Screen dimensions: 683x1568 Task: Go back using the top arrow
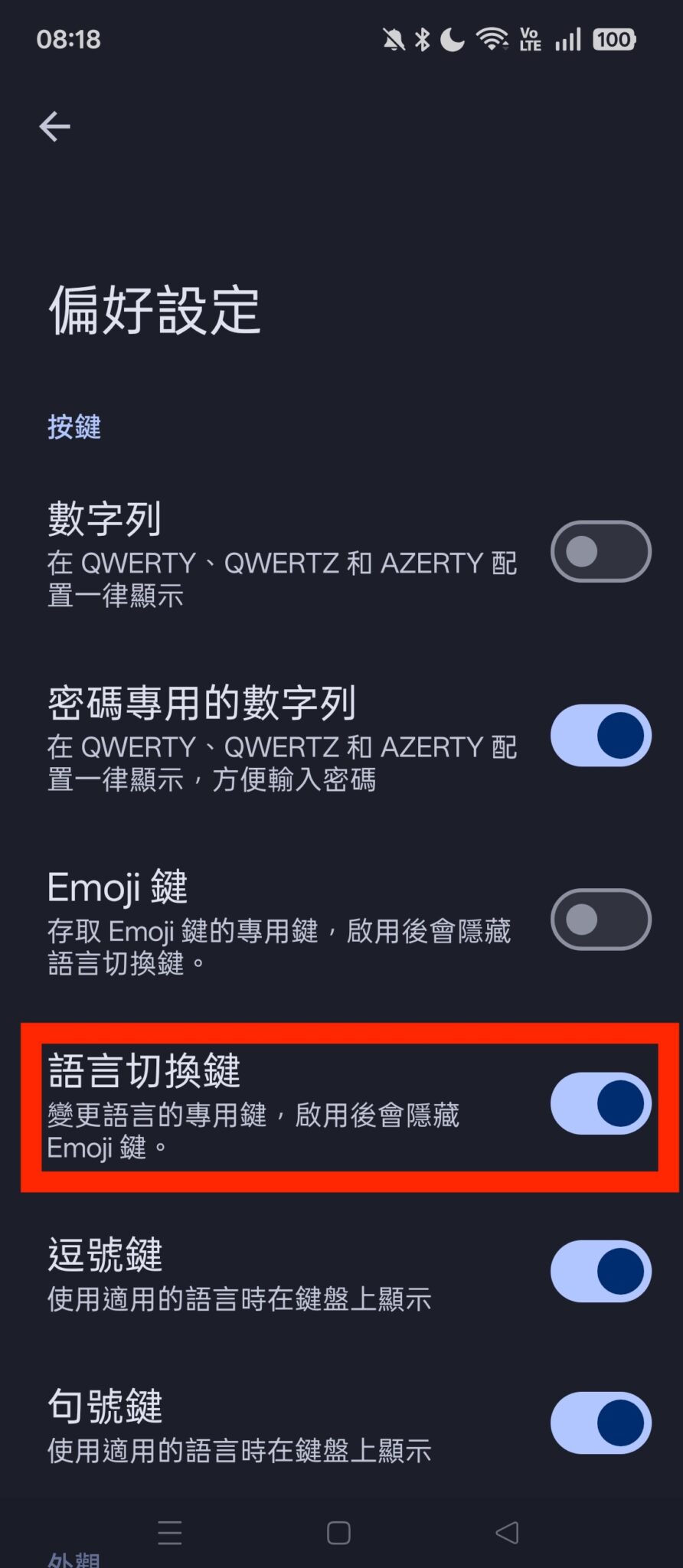[x=54, y=126]
